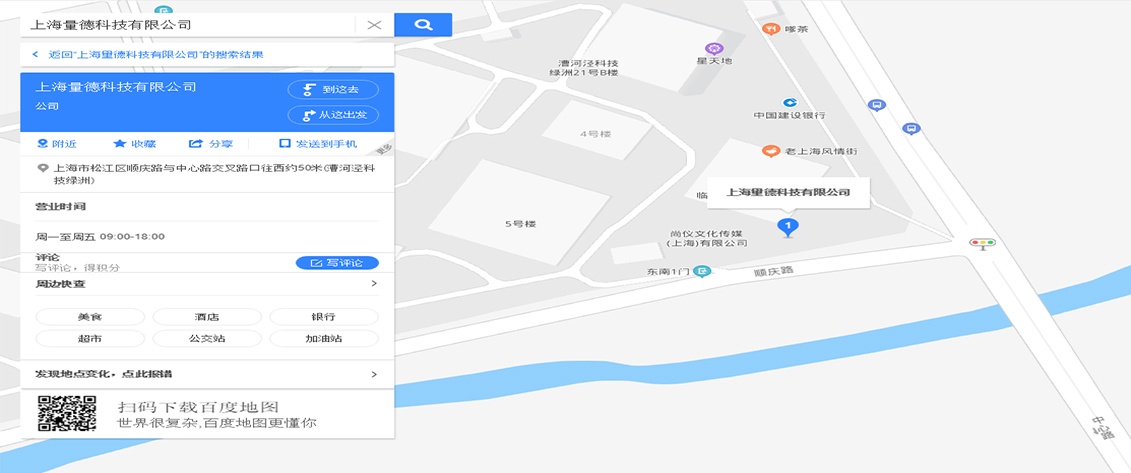Tap 到这去 to navigate here
The height and width of the screenshot is (473, 1131).
pos(333,89)
